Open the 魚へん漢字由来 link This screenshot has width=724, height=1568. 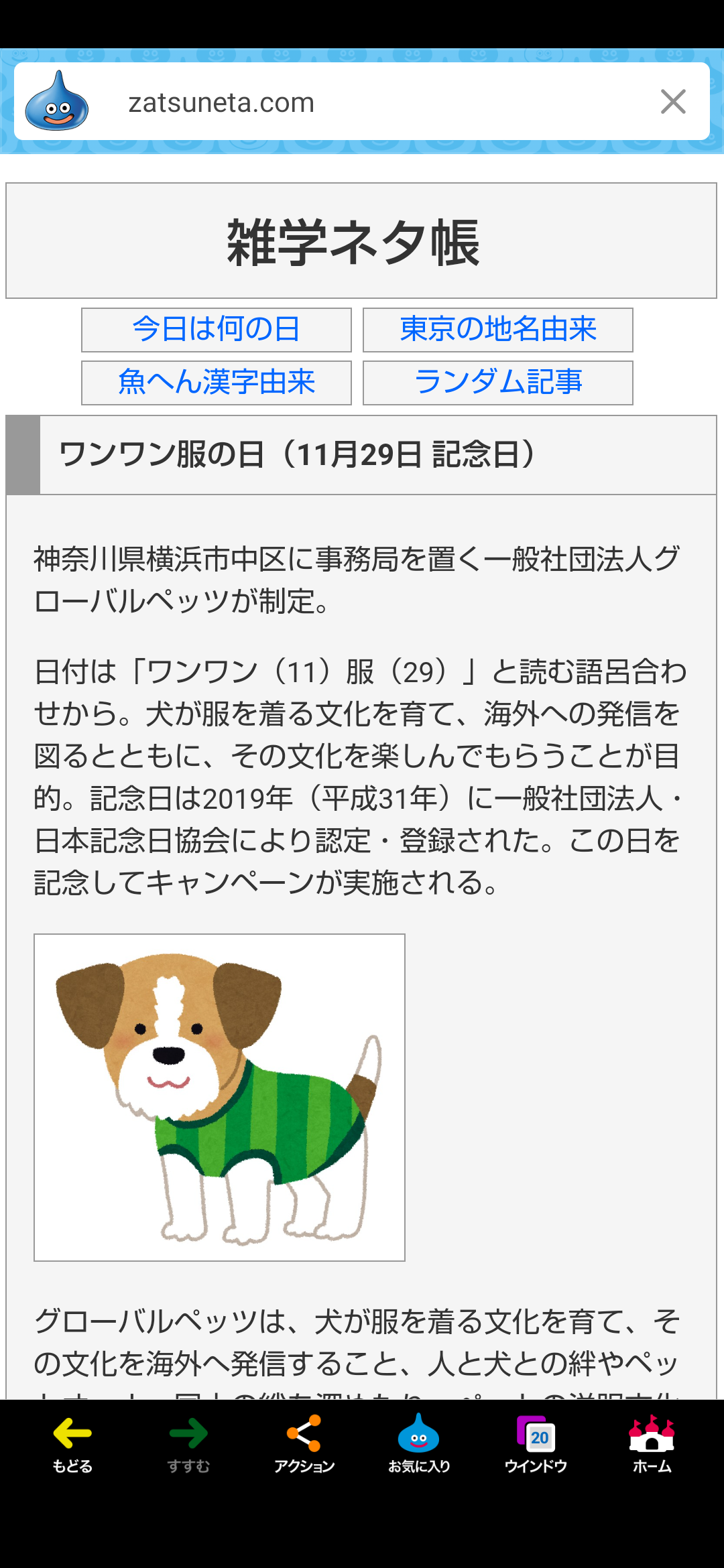tap(217, 383)
